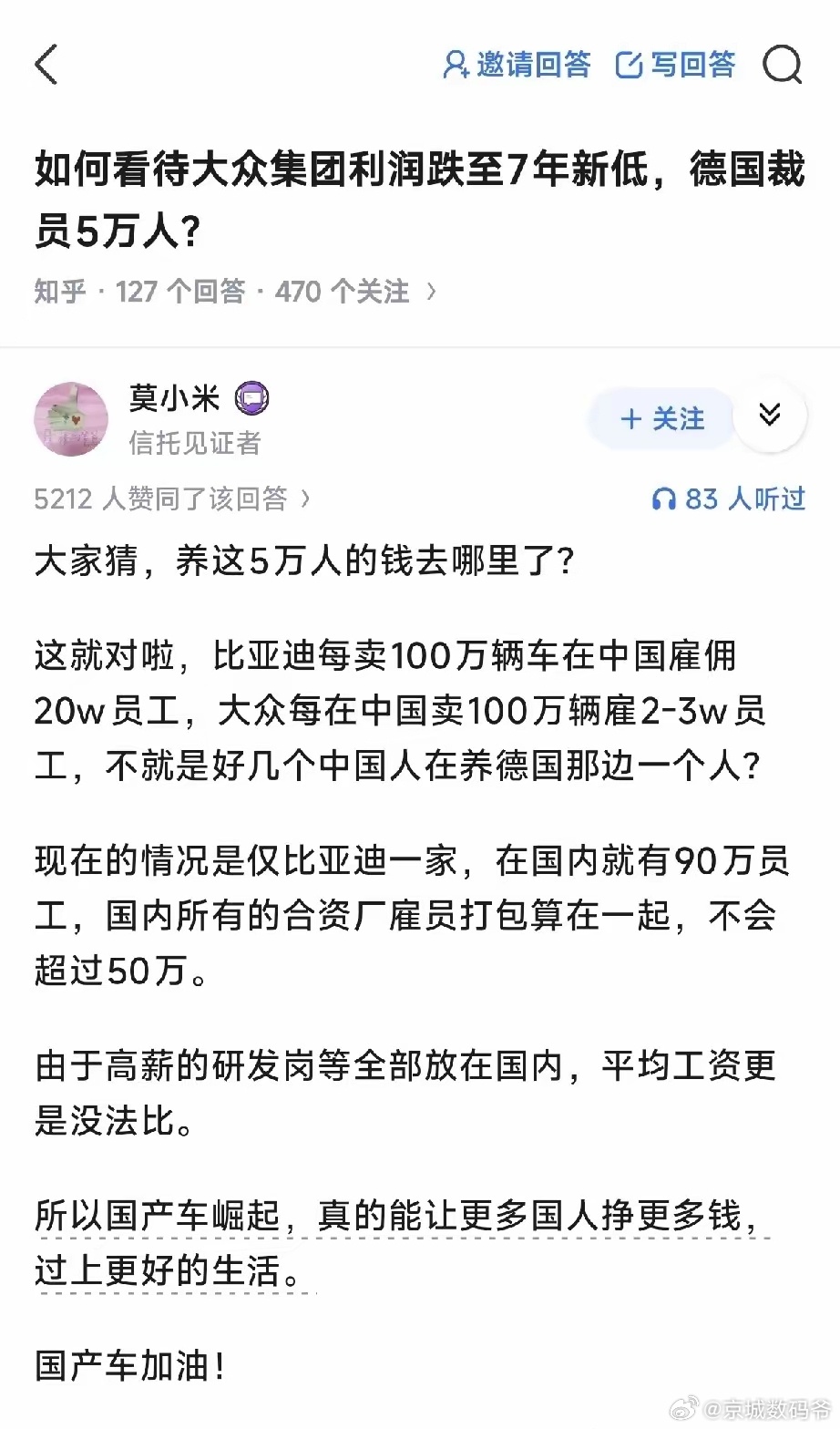
Task: Tap the plus icon inside the 关注 button
Action: tap(630, 419)
